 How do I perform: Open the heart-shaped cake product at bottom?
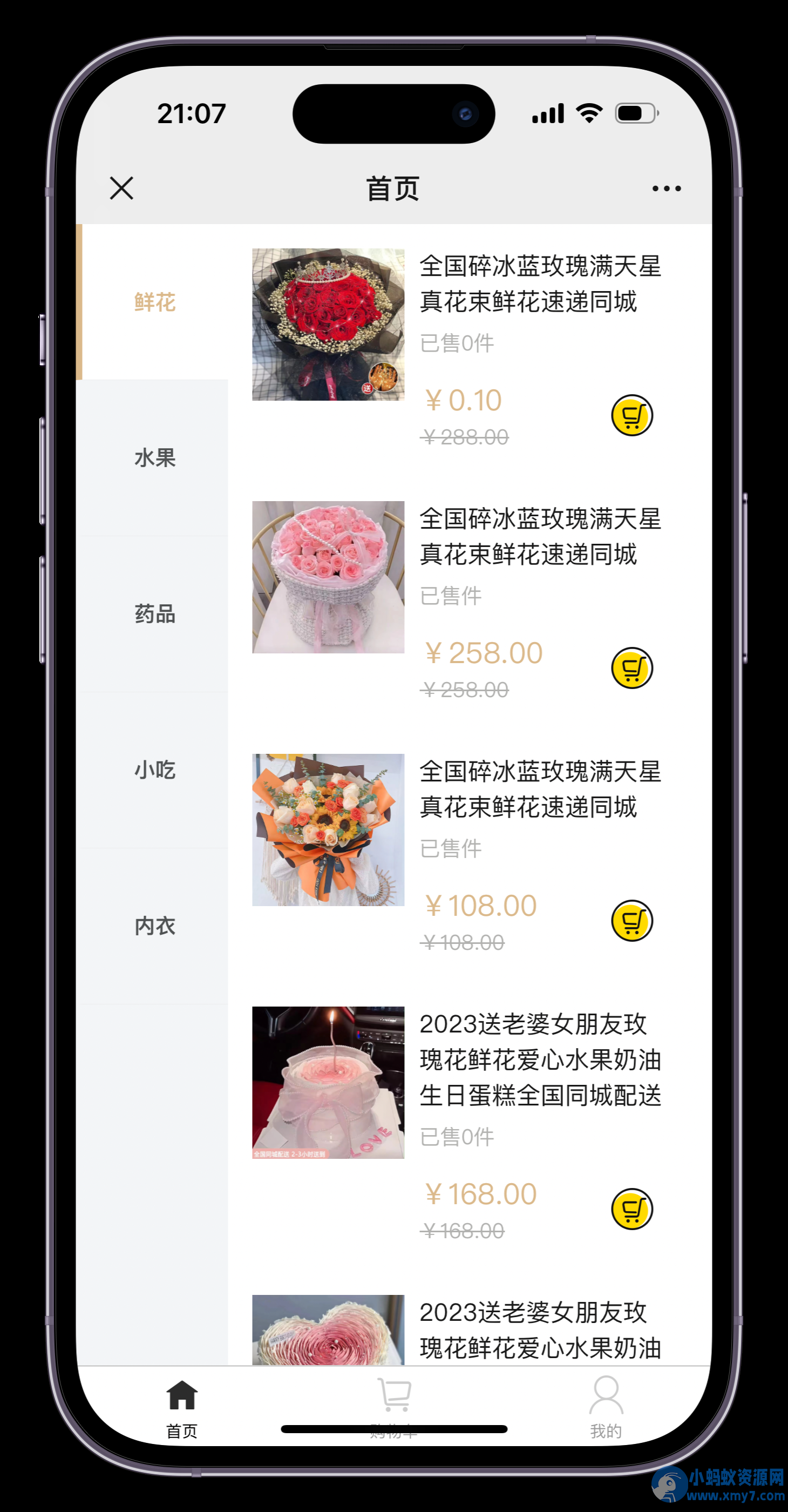point(328,1330)
